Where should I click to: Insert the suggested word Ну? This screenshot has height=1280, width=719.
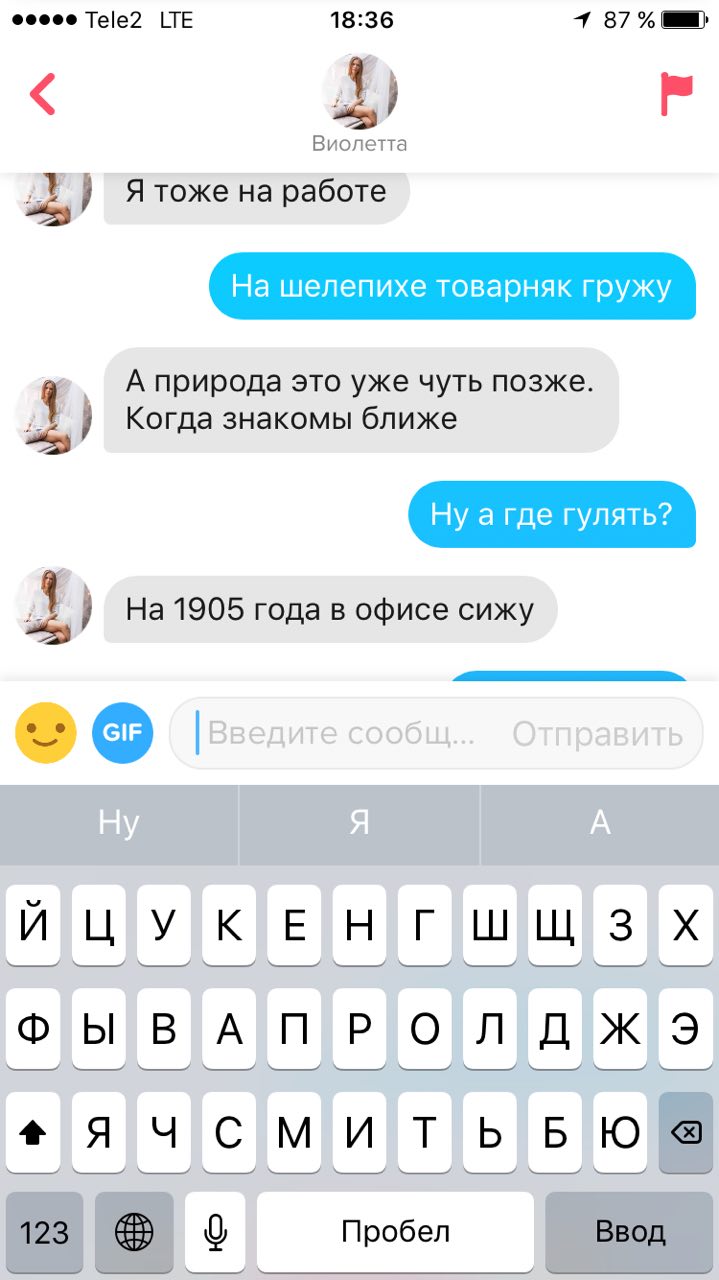[x=119, y=823]
